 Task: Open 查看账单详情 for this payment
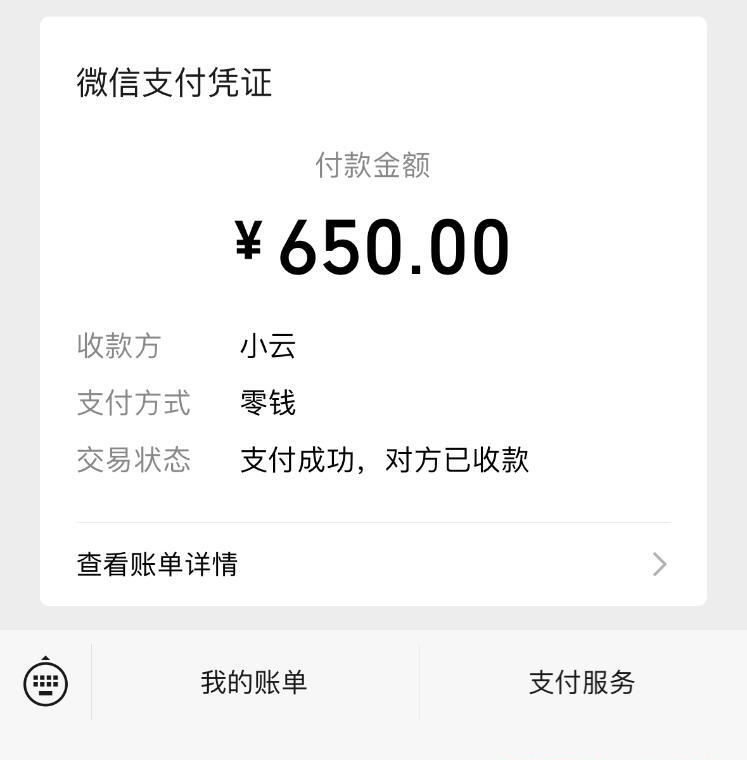point(372,564)
